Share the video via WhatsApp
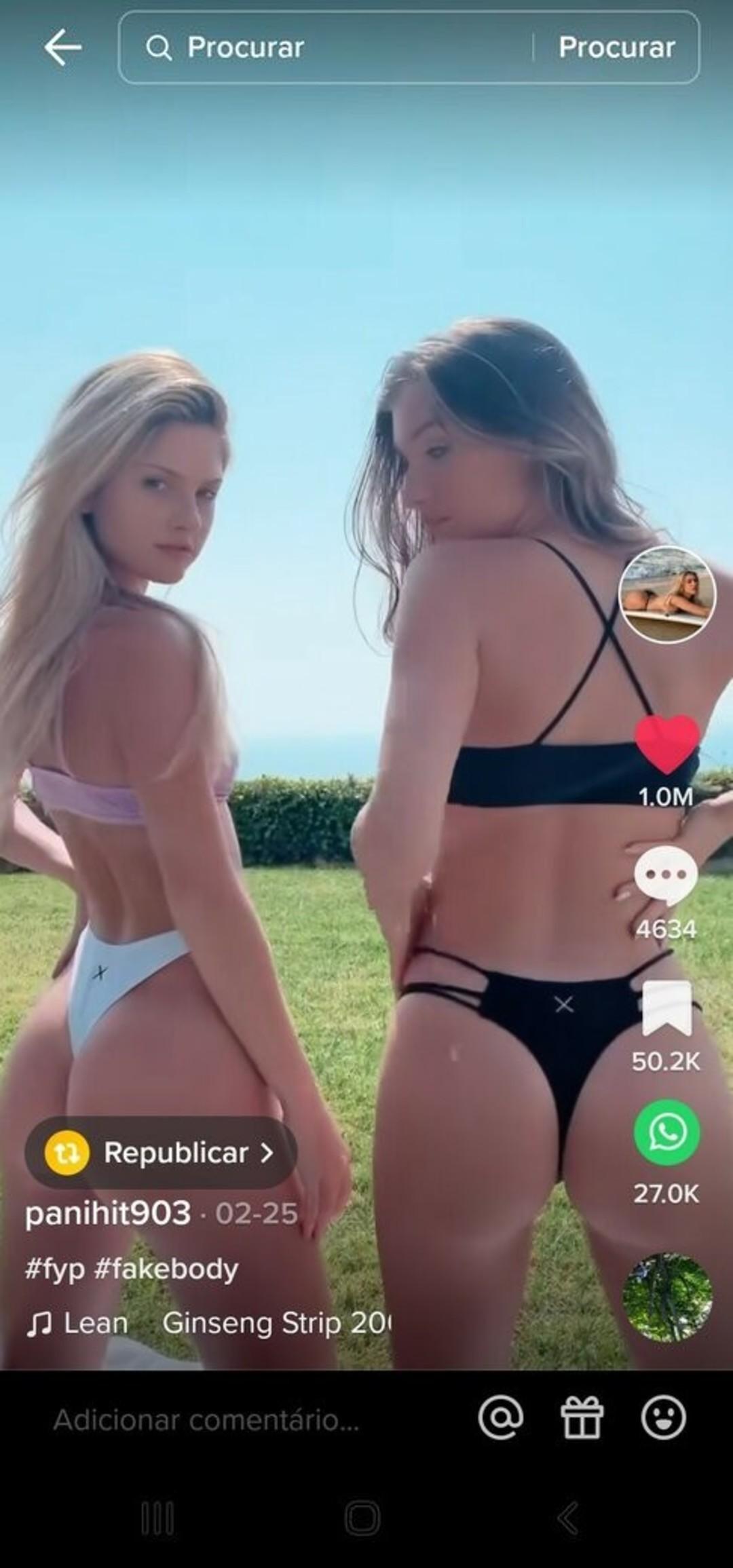This screenshot has width=733, height=1568. pyautogui.click(x=666, y=1132)
